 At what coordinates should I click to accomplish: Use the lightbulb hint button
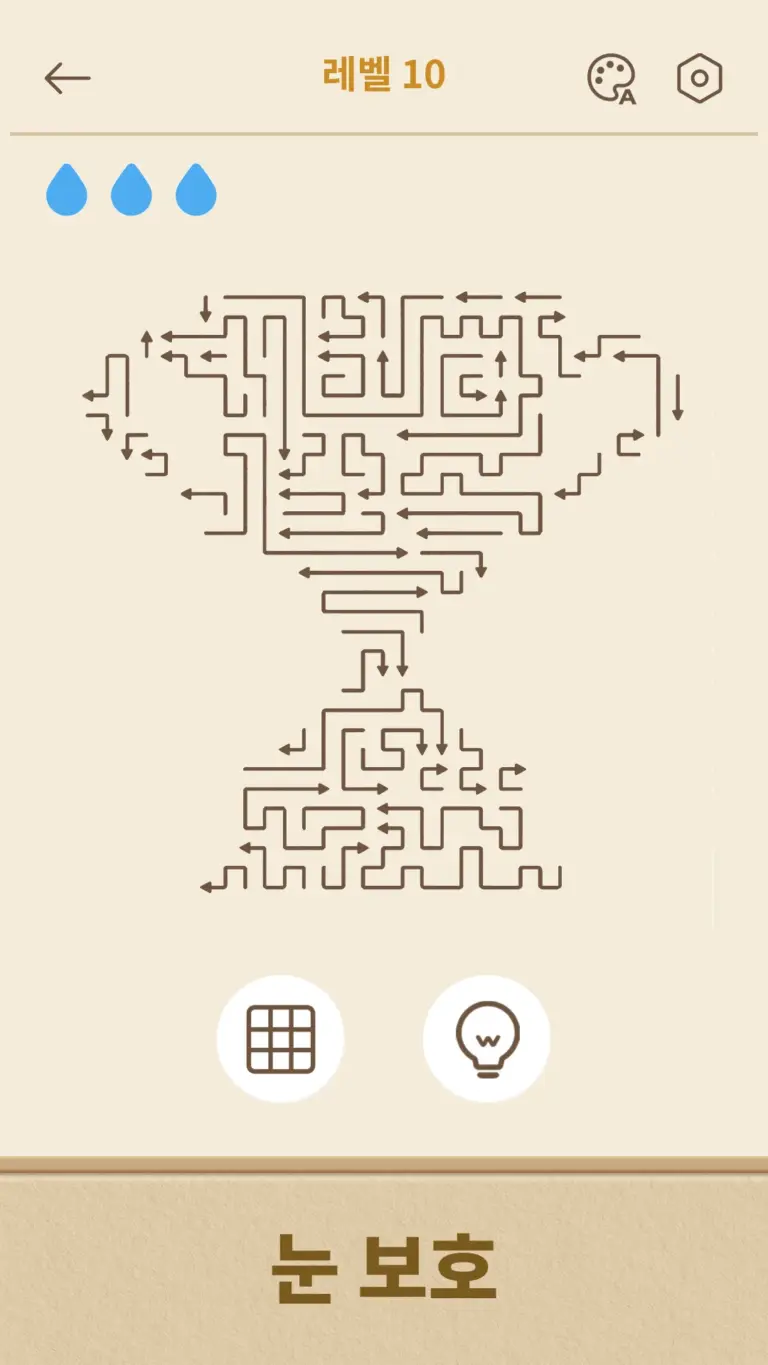tap(487, 1039)
